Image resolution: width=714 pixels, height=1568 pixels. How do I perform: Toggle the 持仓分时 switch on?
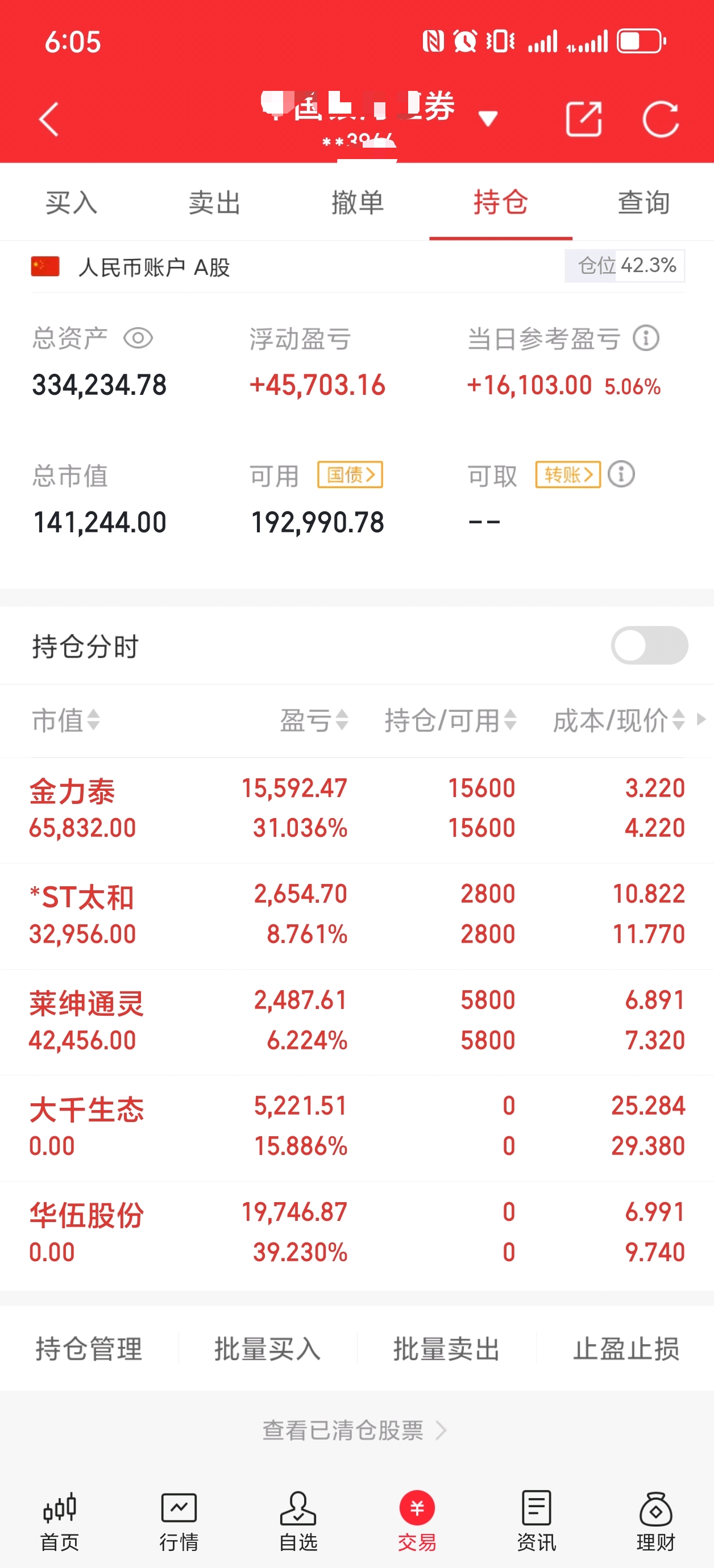tap(649, 646)
